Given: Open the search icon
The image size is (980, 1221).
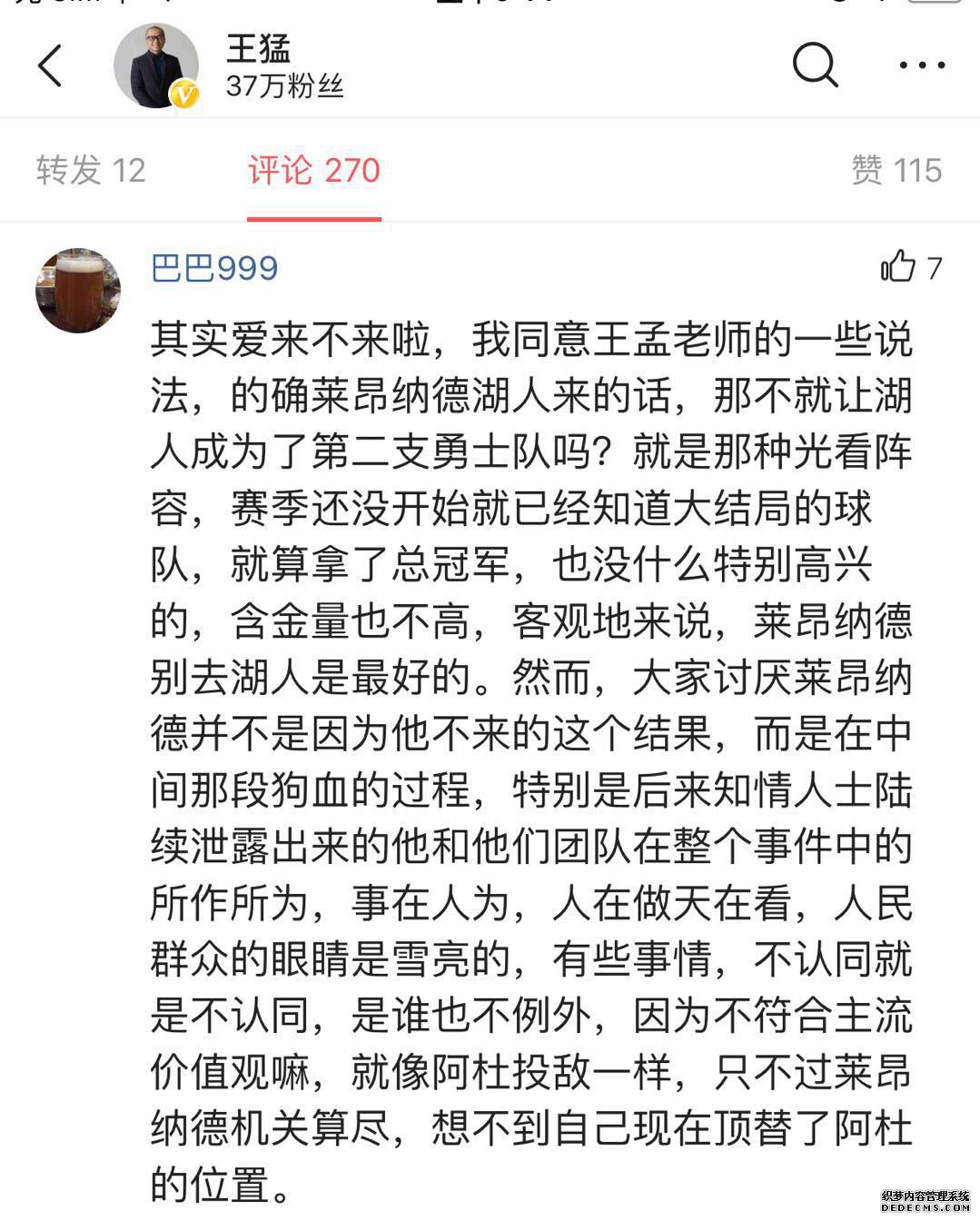Looking at the screenshot, I should pos(814,65).
